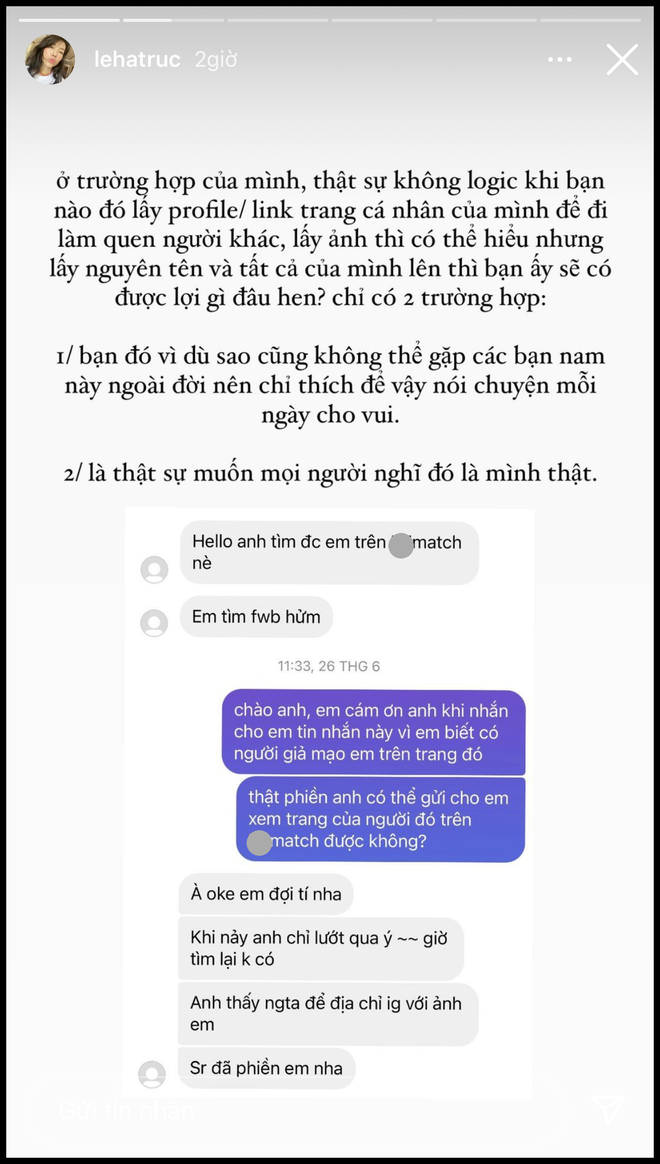Open the three-dot story options menu
Viewport: 660px width, 1164px height.
pos(560,60)
